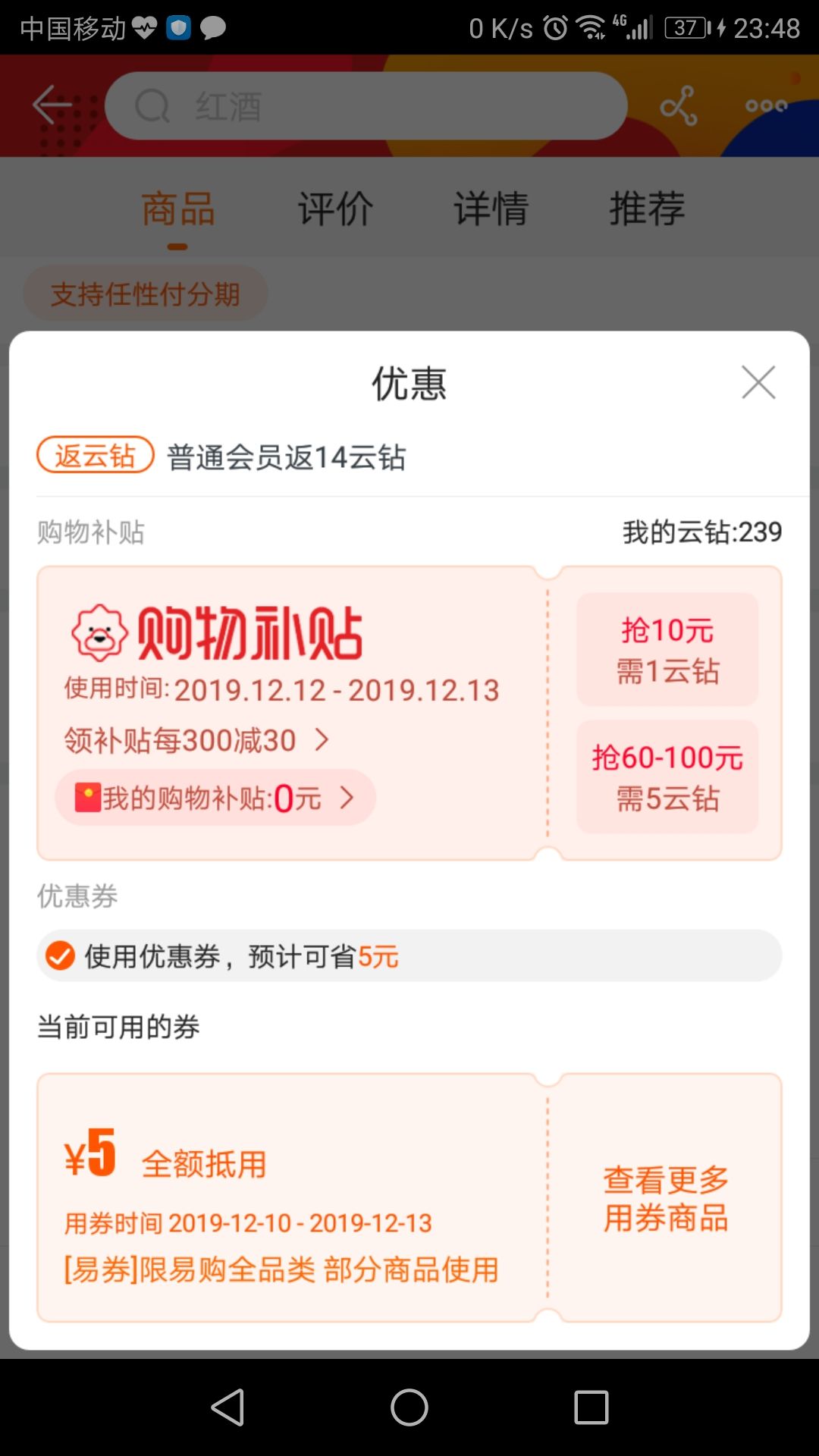Screen dimensions: 819x1456
Task: Tap the red envelope icon beside 我的购物补贴
Action: pyautogui.click(x=87, y=796)
